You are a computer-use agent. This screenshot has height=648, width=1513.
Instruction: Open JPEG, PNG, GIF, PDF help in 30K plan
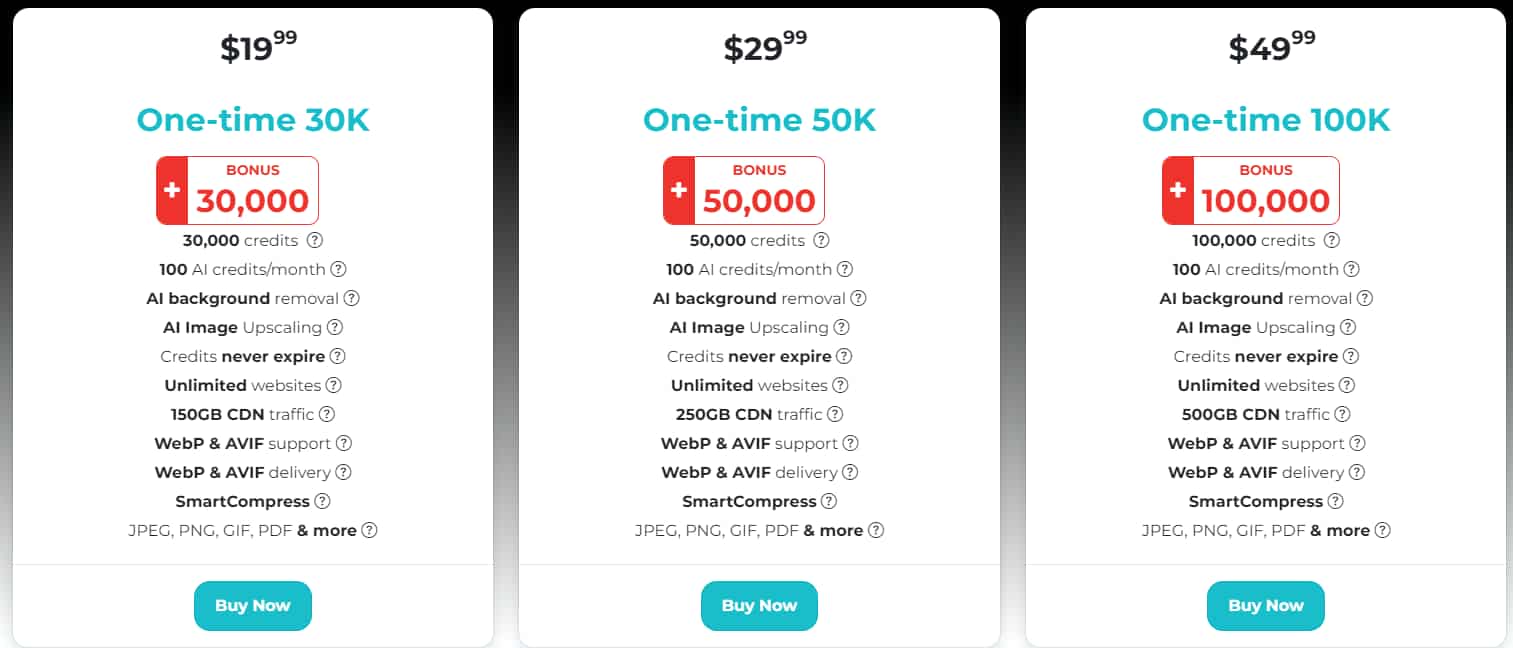tap(369, 530)
